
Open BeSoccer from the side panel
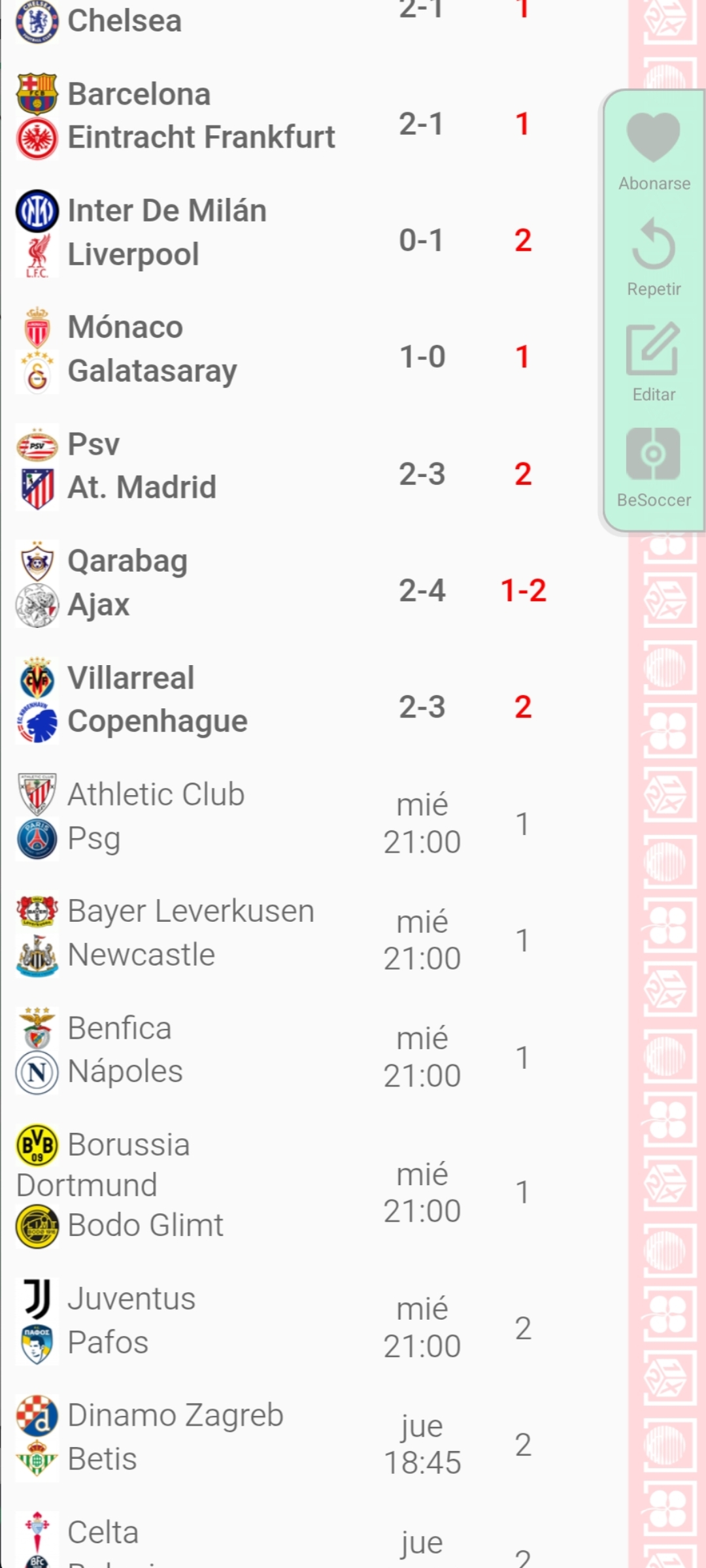[653, 466]
